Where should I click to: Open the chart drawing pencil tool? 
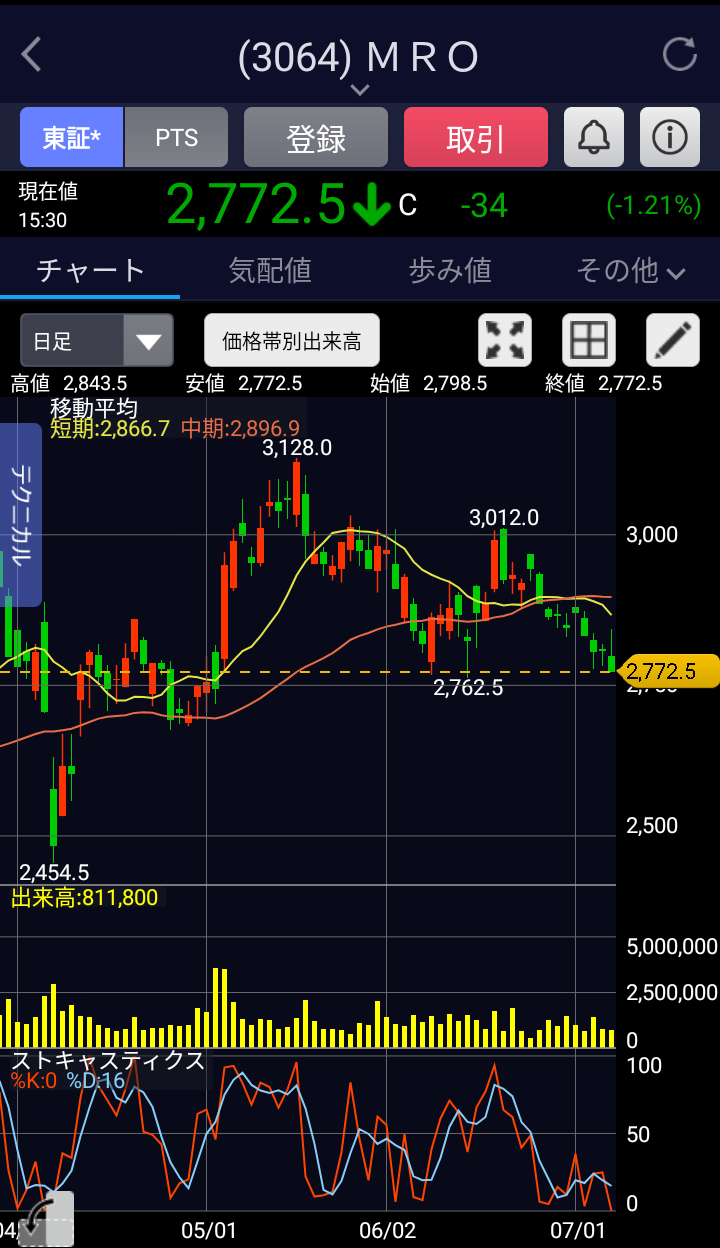(673, 341)
